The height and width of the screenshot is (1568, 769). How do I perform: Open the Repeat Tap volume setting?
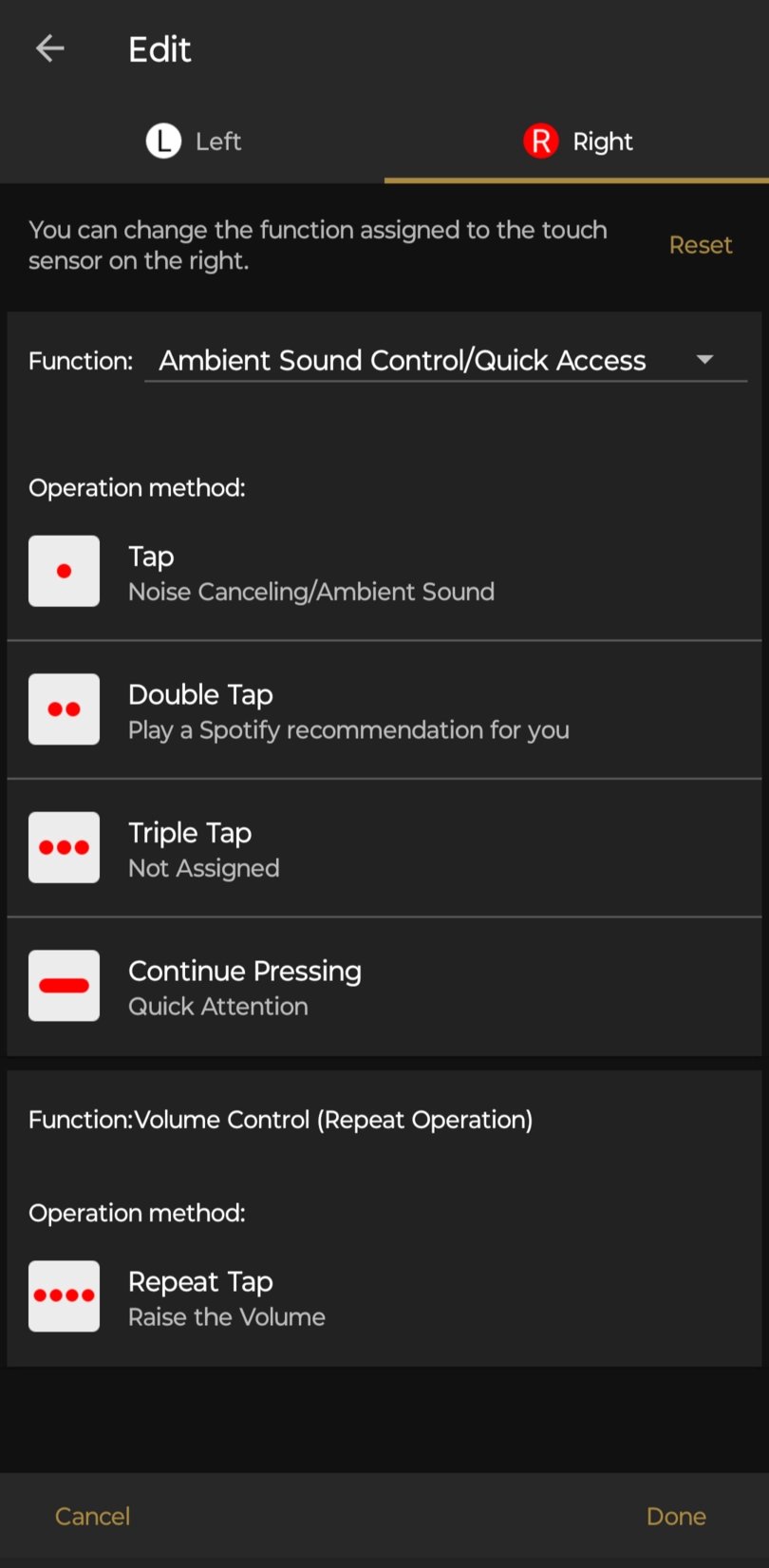point(384,1297)
